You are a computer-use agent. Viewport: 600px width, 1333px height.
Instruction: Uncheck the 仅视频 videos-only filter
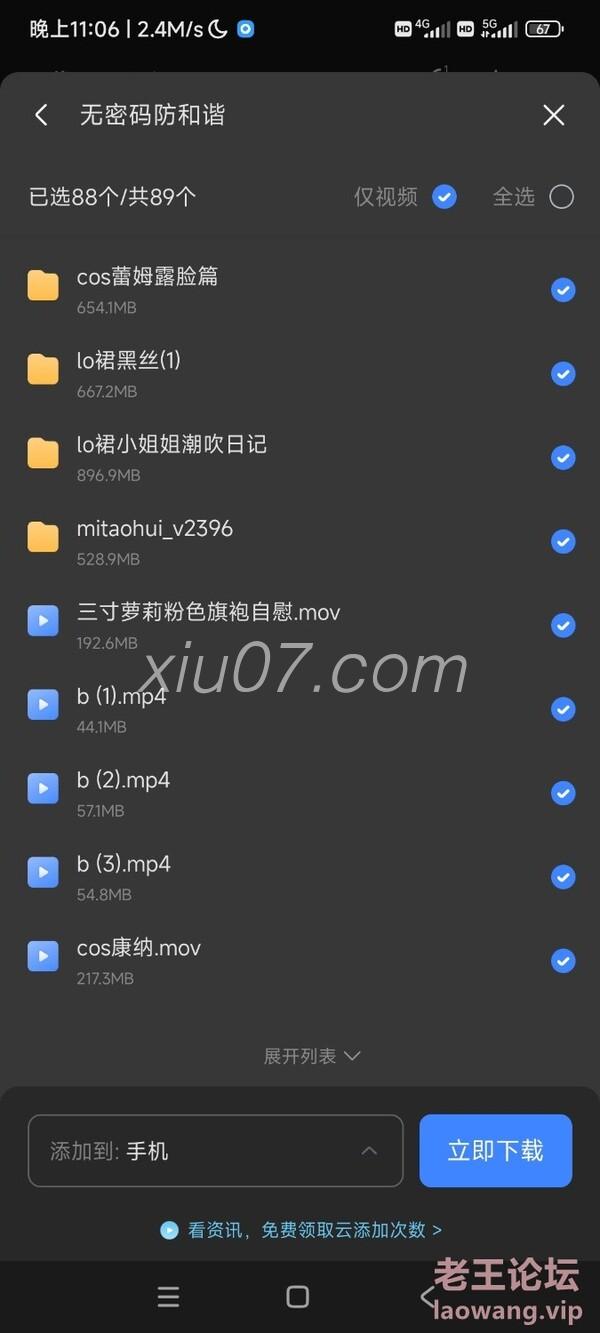444,197
